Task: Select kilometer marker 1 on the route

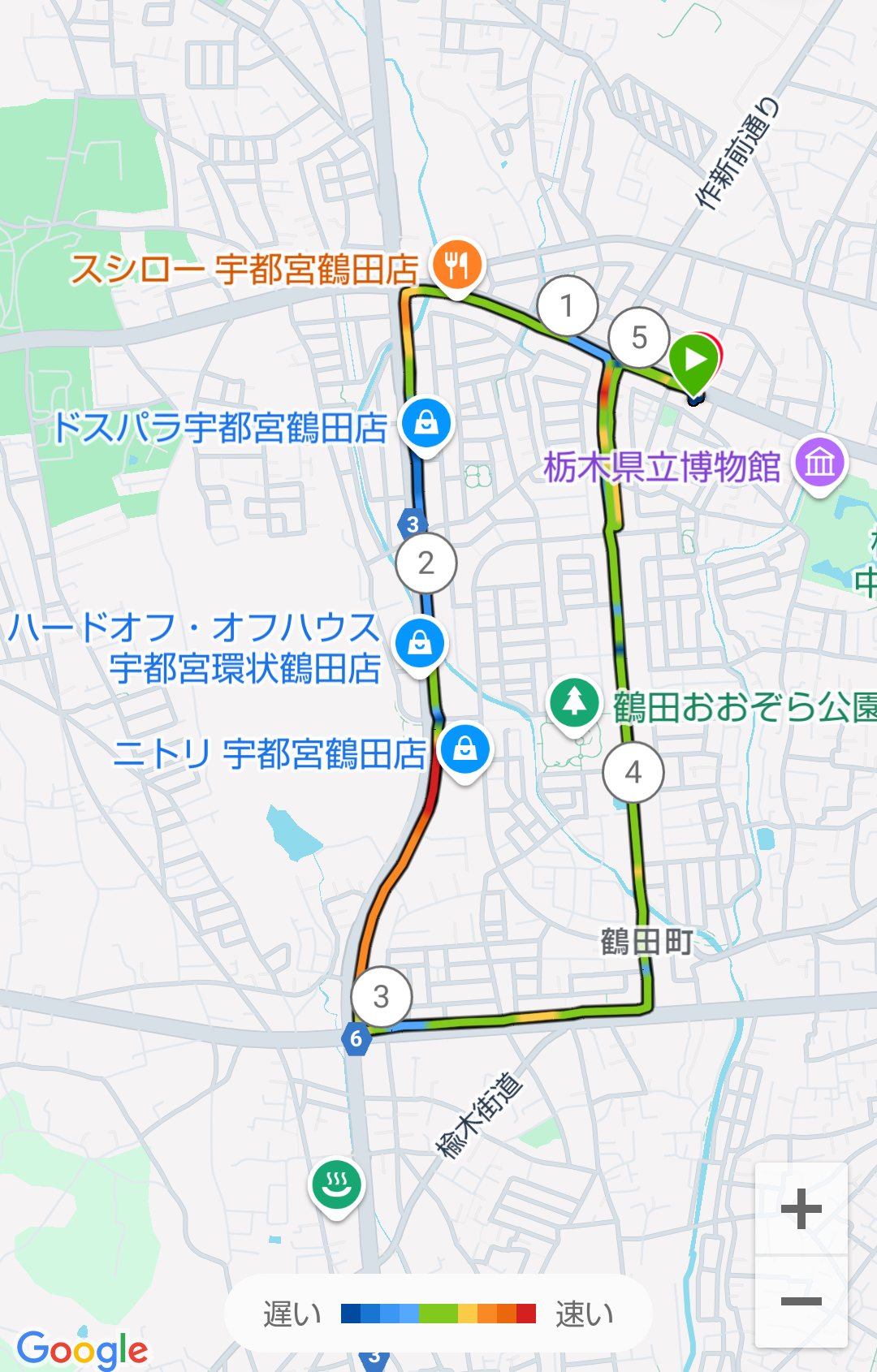Action: [567, 306]
